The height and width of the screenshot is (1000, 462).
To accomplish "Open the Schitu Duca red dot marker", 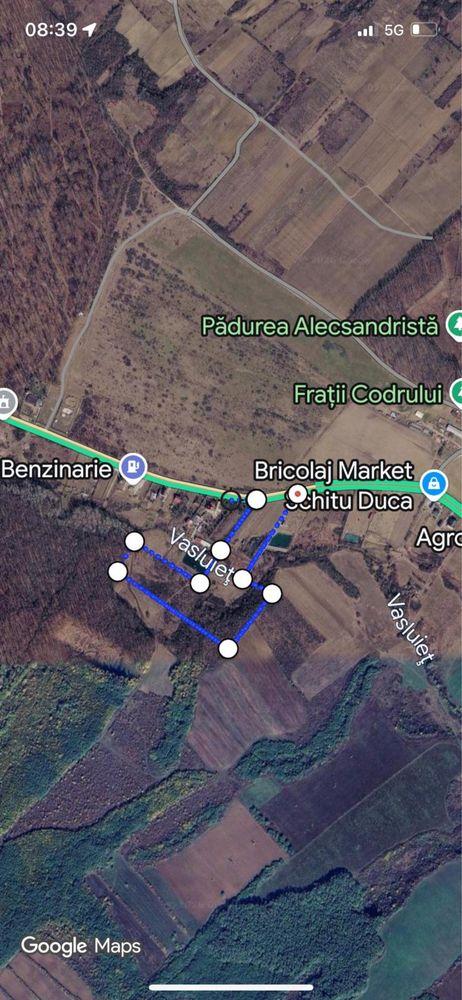I will (297, 494).
